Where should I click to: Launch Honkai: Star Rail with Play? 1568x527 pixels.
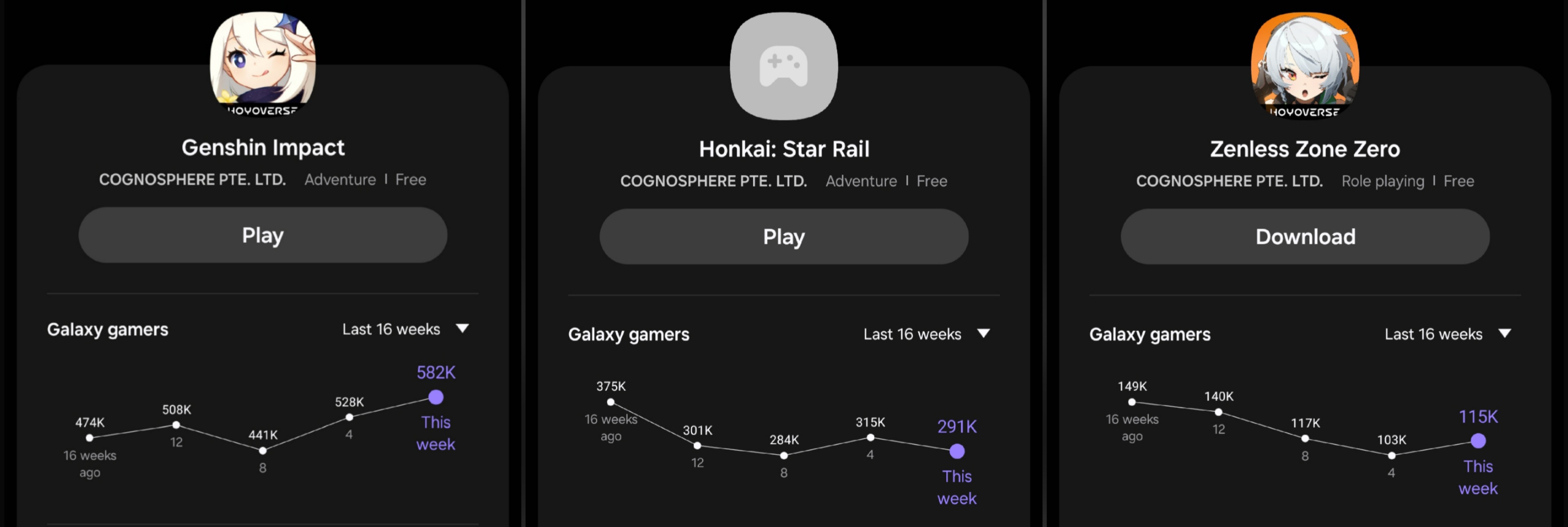click(x=784, y=237)
